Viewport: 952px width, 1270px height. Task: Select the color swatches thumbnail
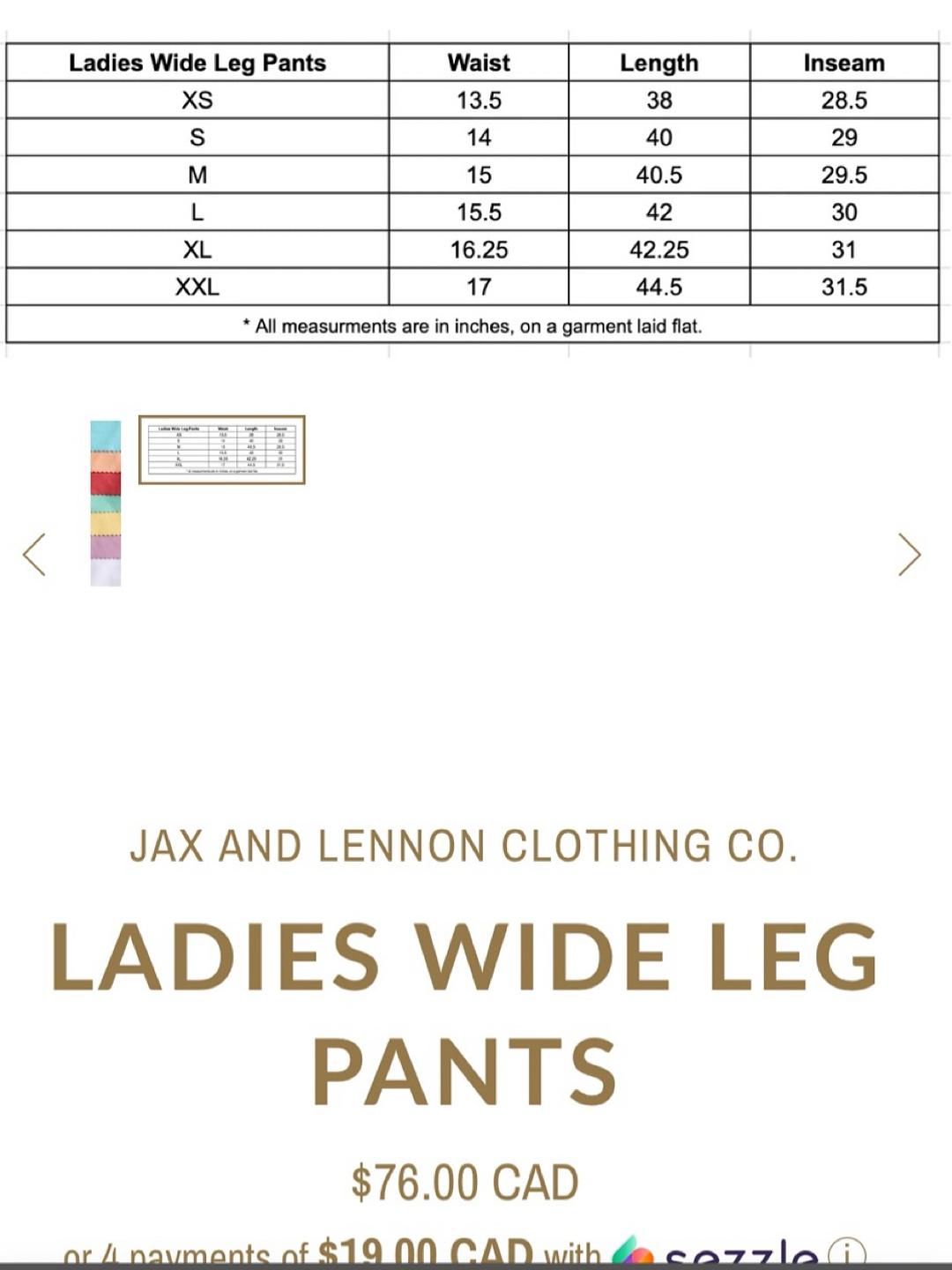106,503
